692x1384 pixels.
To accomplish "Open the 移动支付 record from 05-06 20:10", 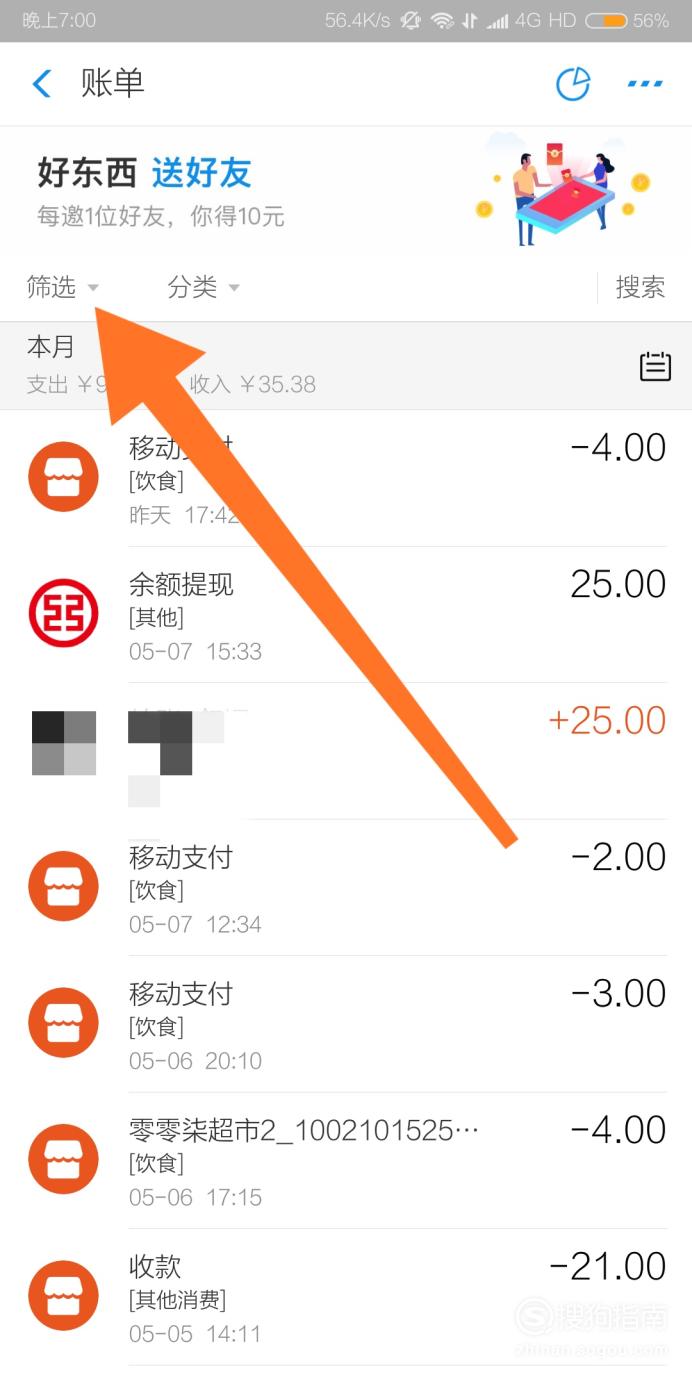I will [346, 1024].
